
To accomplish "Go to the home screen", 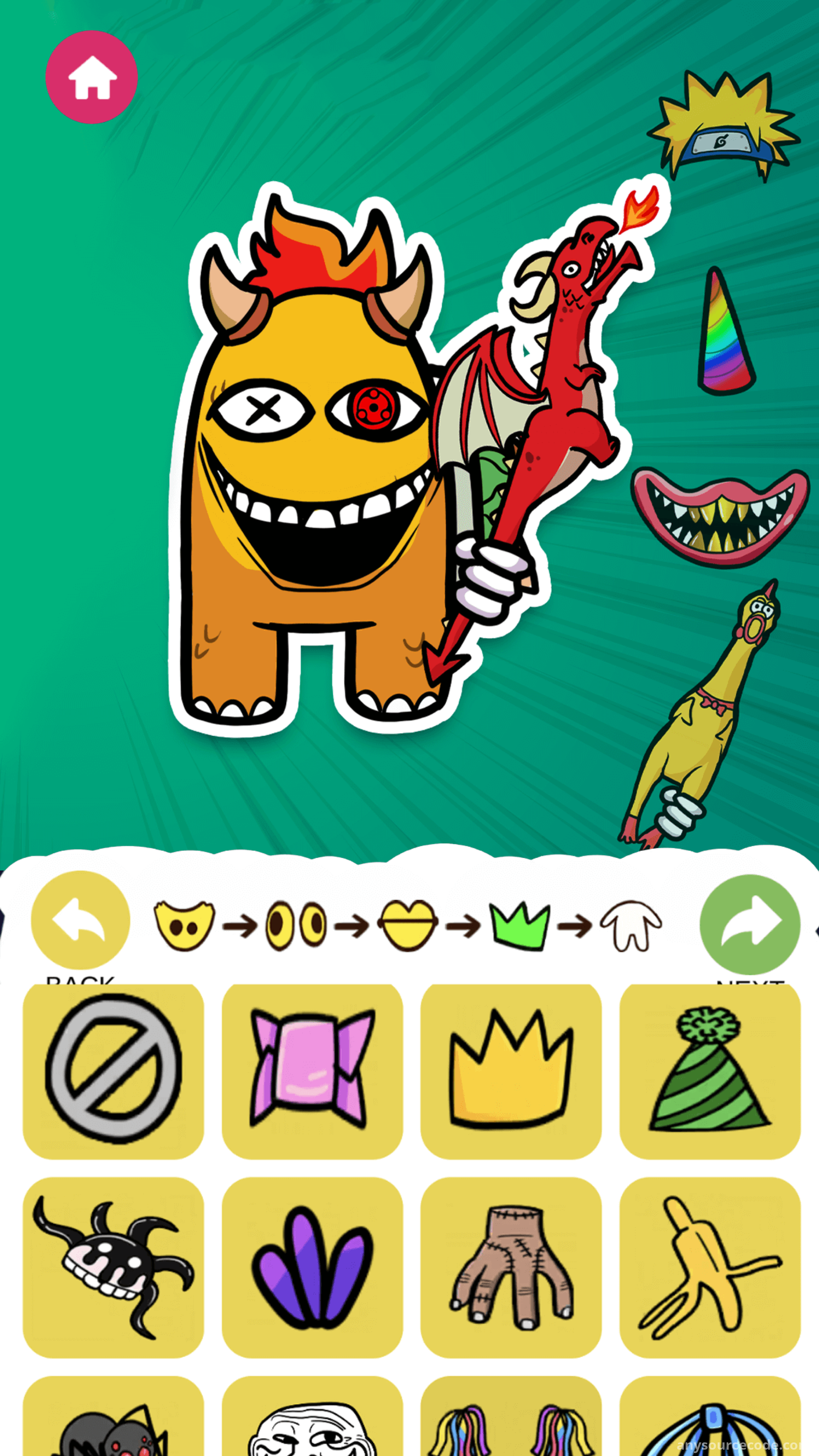I will [x=92, y=77].
